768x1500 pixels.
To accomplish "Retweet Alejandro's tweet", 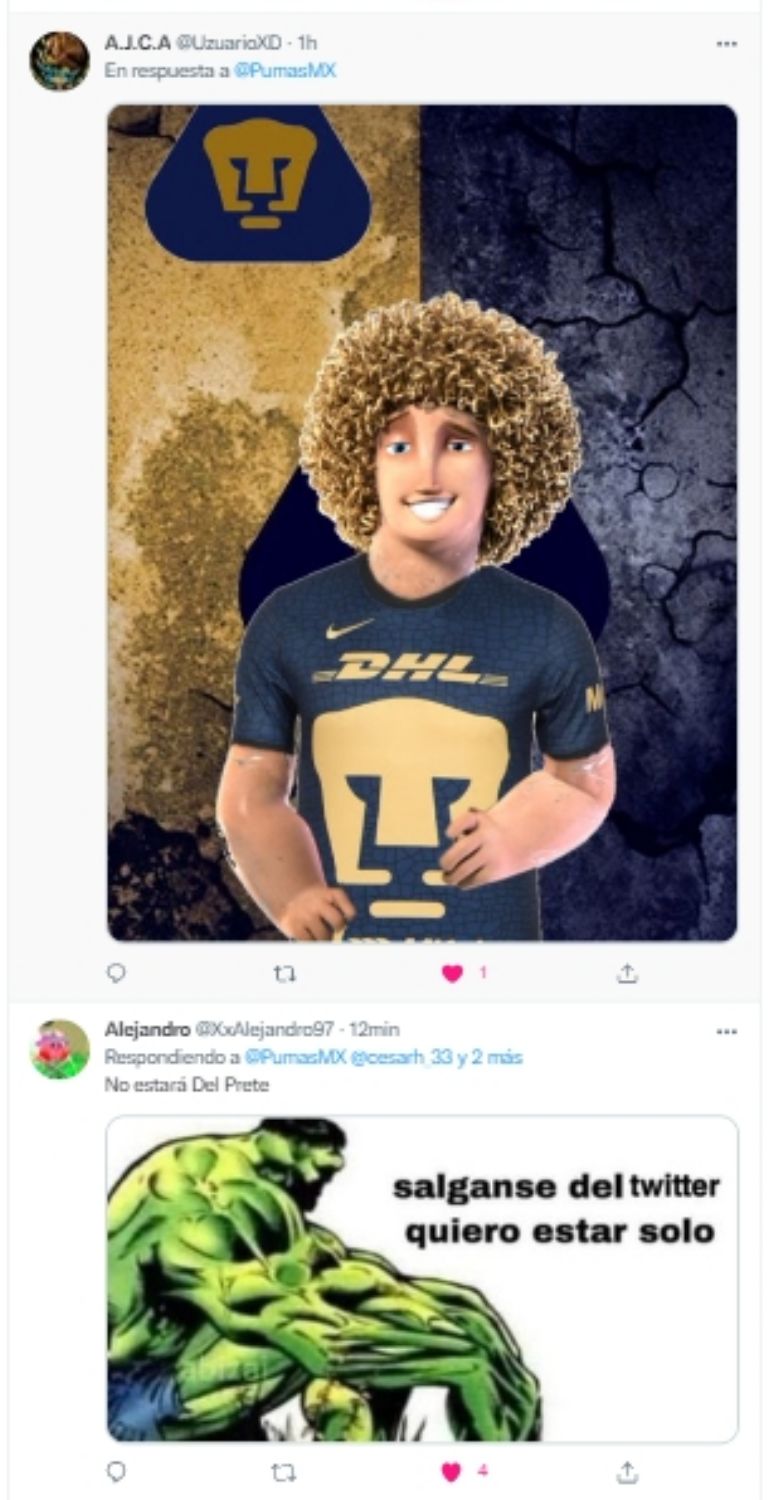I will tap(284, 1472).
